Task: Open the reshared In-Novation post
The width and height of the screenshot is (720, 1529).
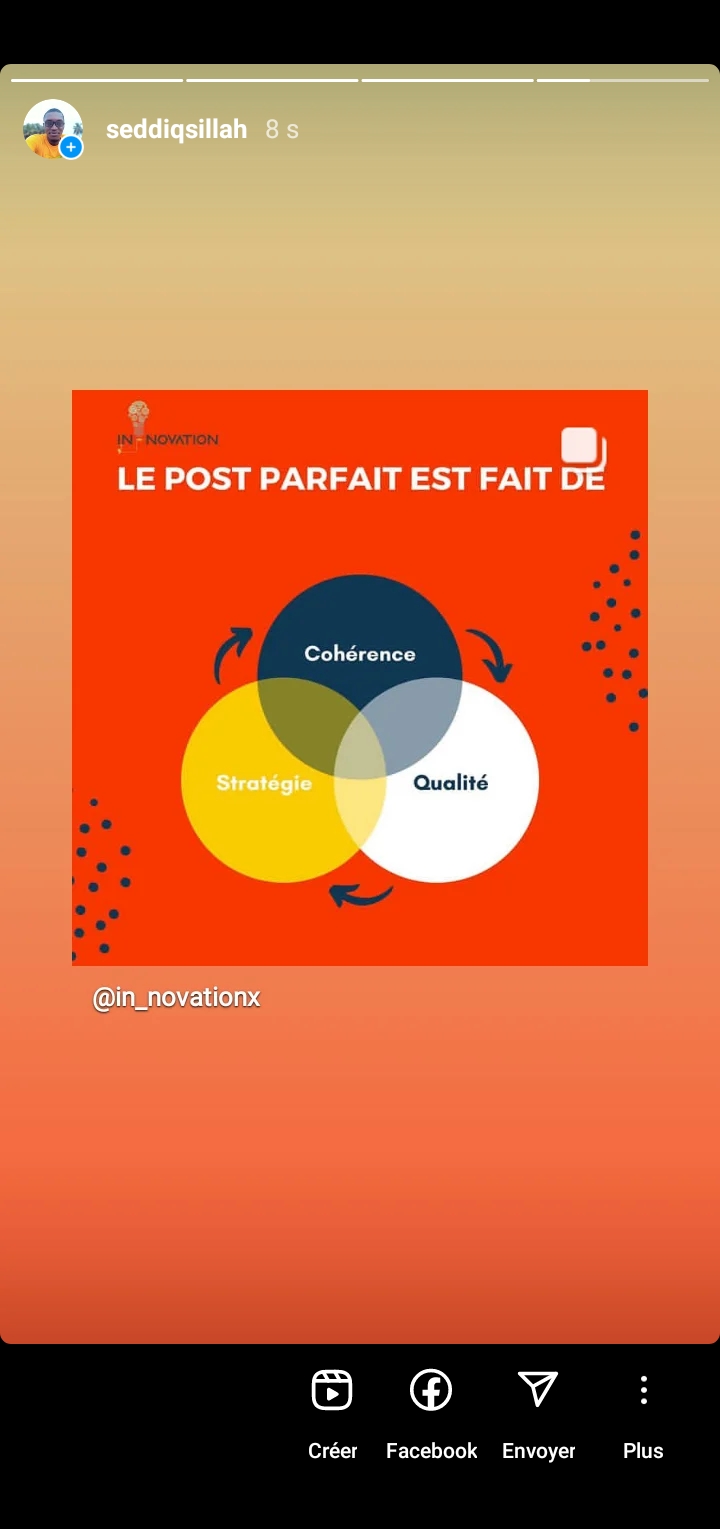Action: 360,677
